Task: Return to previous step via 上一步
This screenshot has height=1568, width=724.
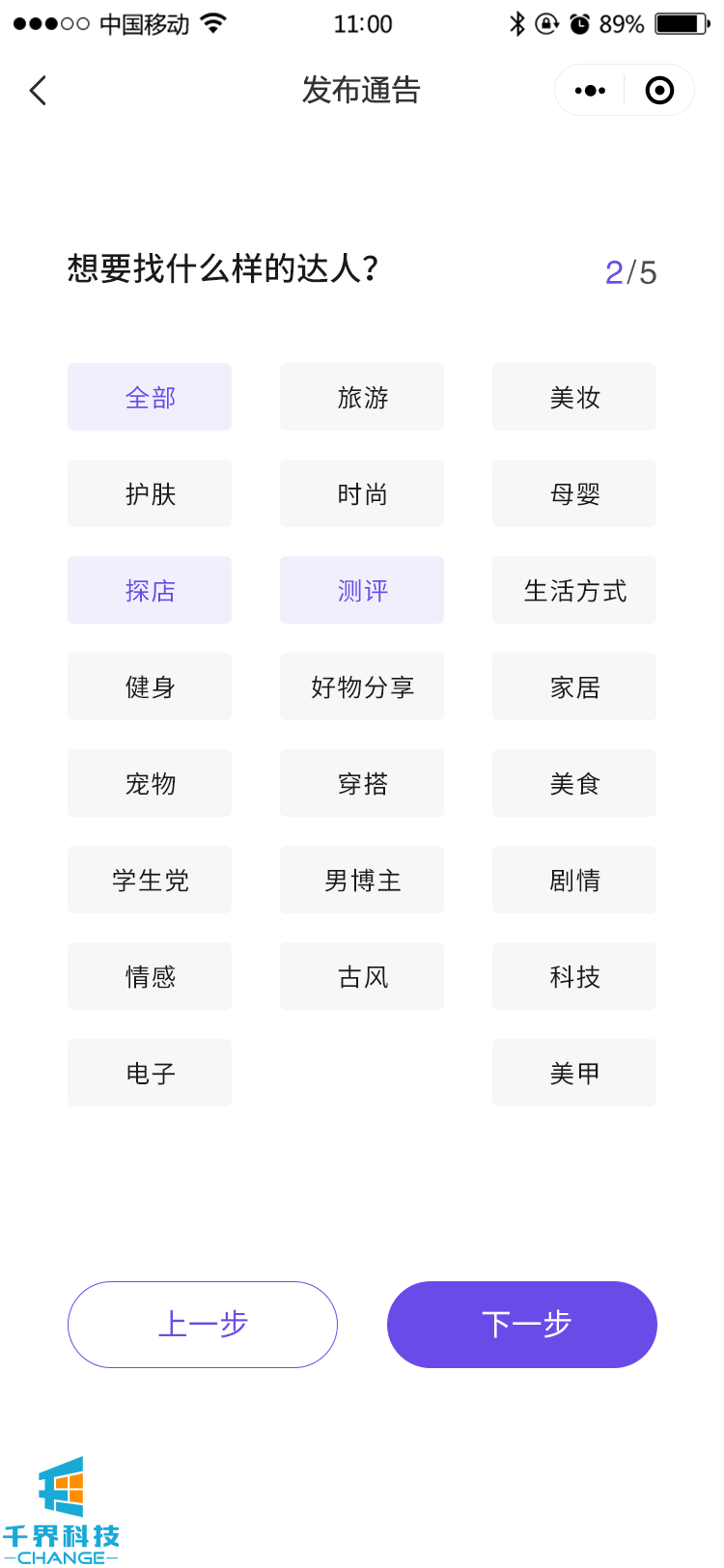Action: (203, 1325)
